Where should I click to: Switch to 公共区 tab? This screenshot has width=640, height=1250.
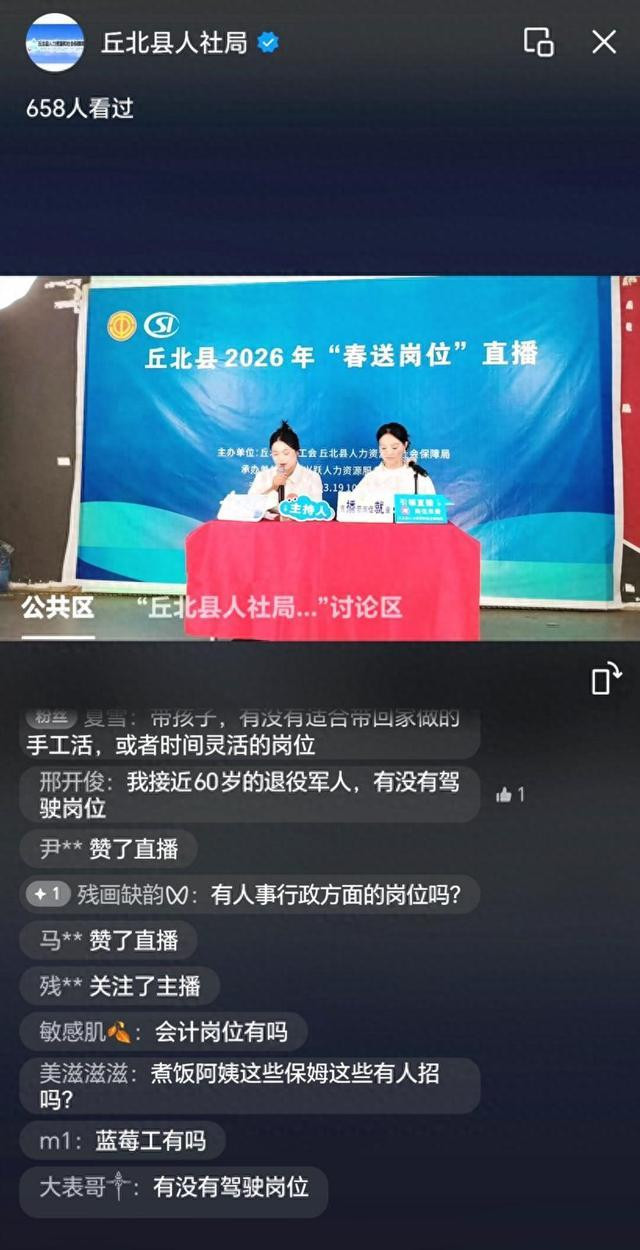point(57,607)
